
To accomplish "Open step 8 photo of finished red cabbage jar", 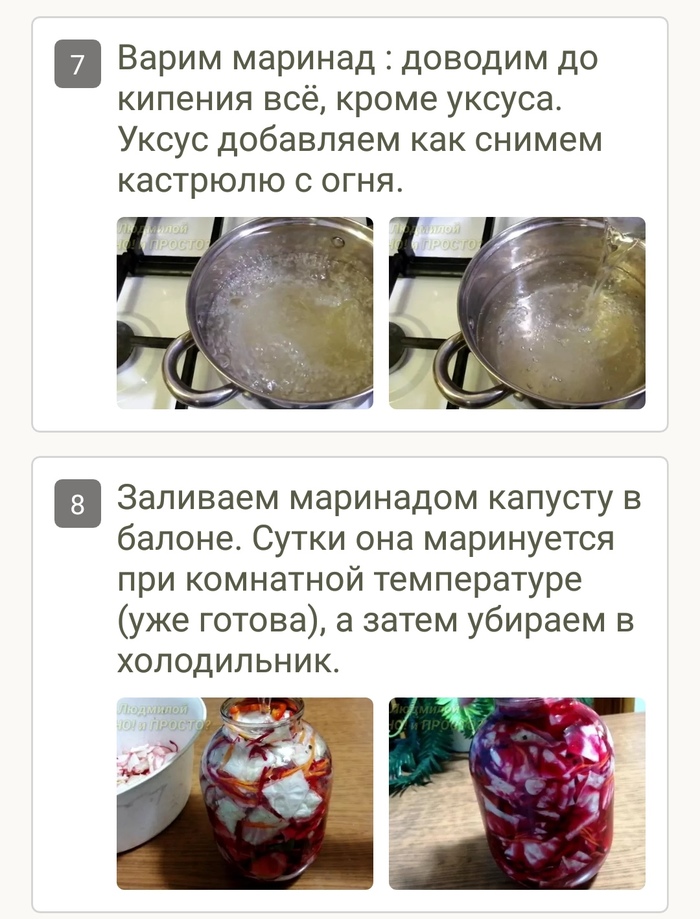I will (517, 793).
